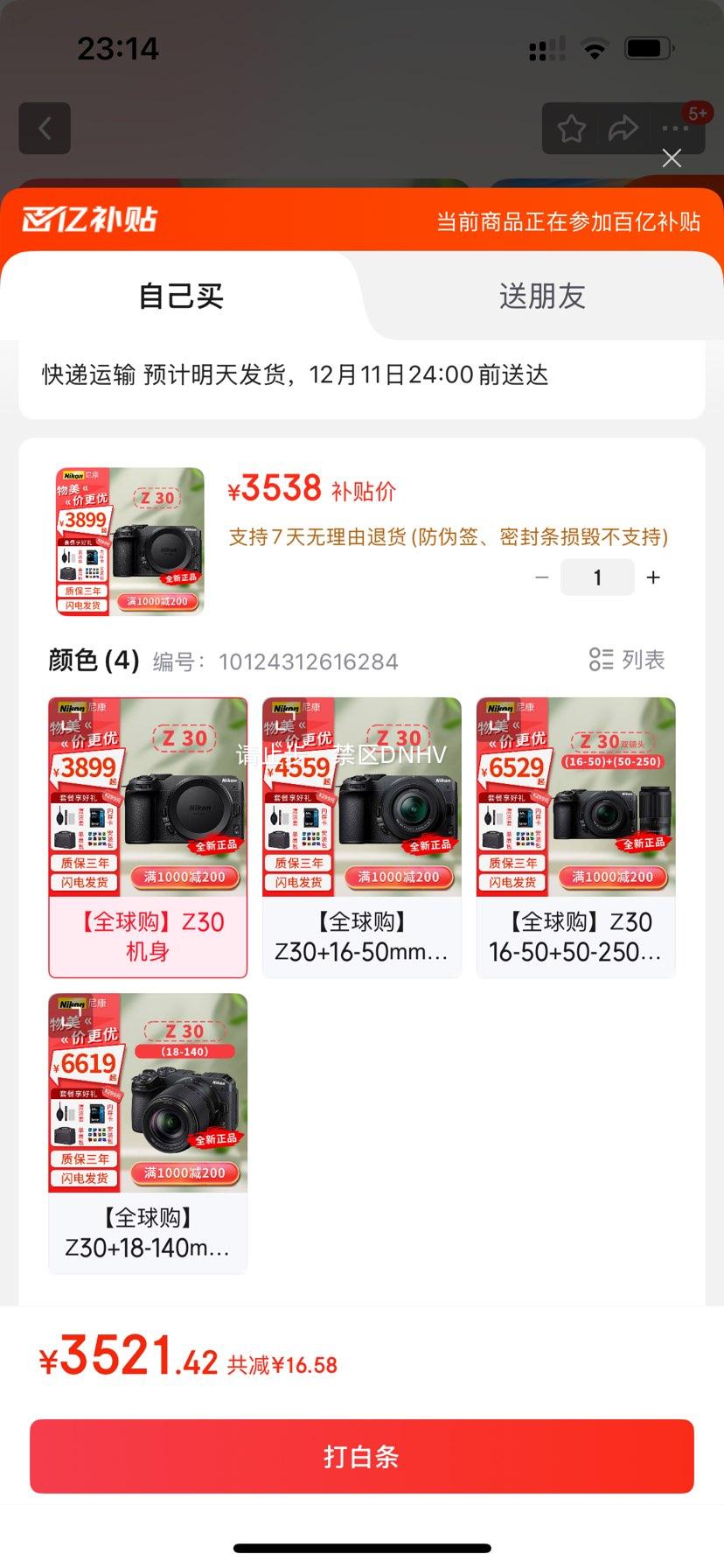The height and width of the screenshot is (1568, 724).
Task: Navigate back using the back arrow icon
Action: 45,128
